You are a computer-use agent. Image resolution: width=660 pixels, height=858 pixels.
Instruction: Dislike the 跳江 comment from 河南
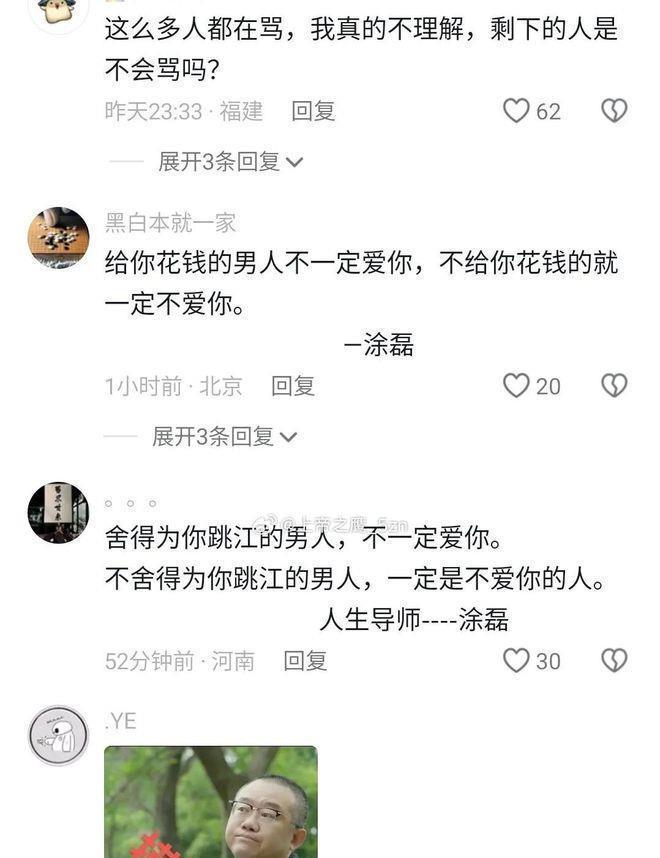614,661
